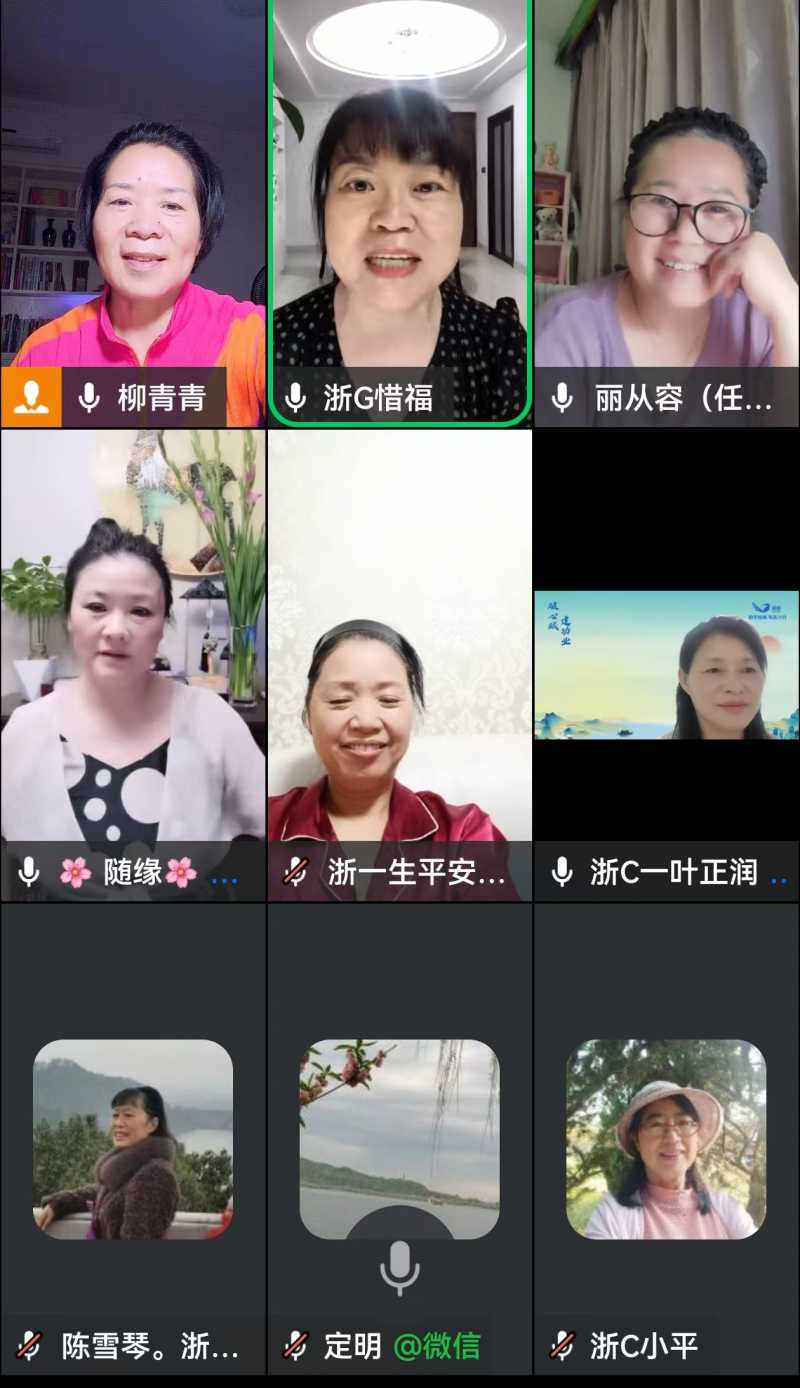Open the speaking participant 浙G惜福's tile
This screenshot has height=1388, width=800.
400,213
